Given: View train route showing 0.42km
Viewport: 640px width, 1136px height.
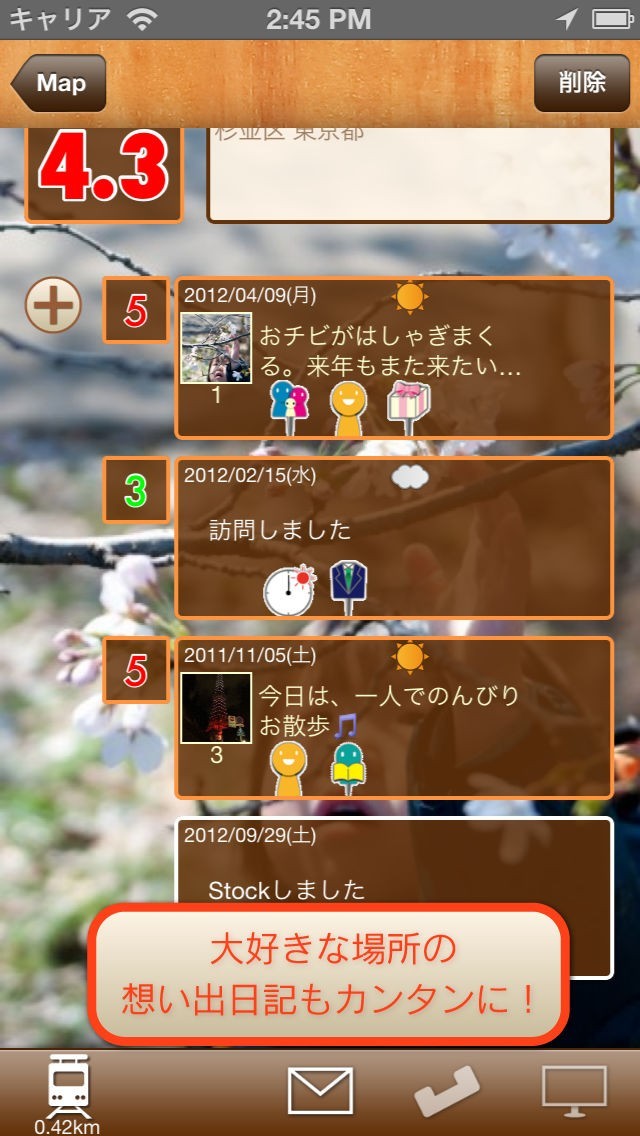Looking at the screenshot, I should pos(68,1091).
